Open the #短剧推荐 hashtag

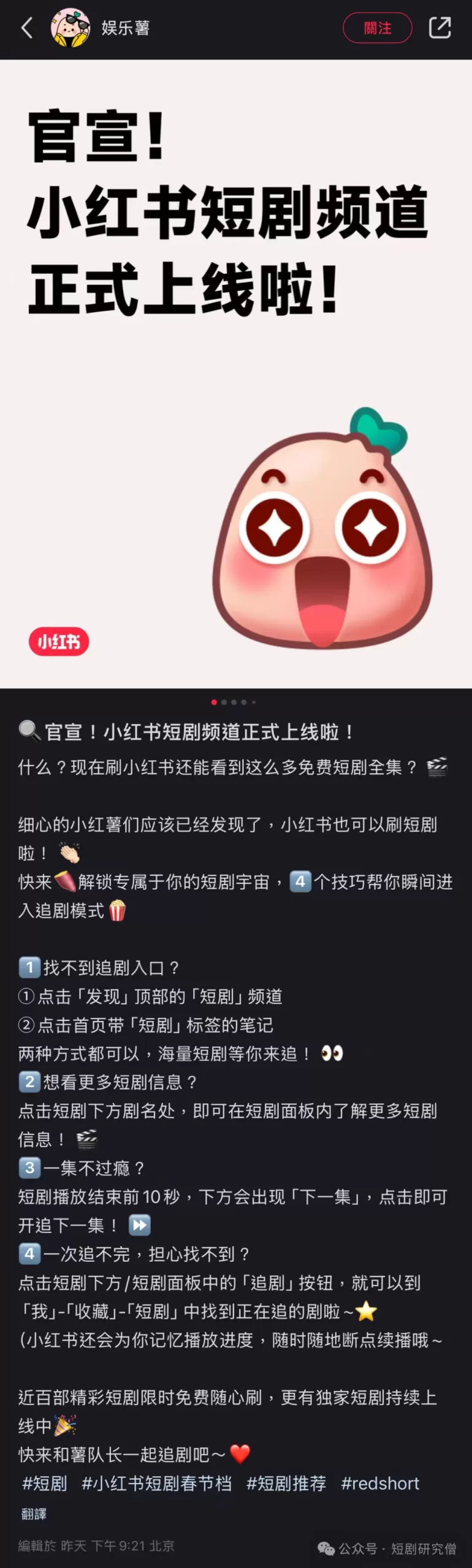point(286,1483)
